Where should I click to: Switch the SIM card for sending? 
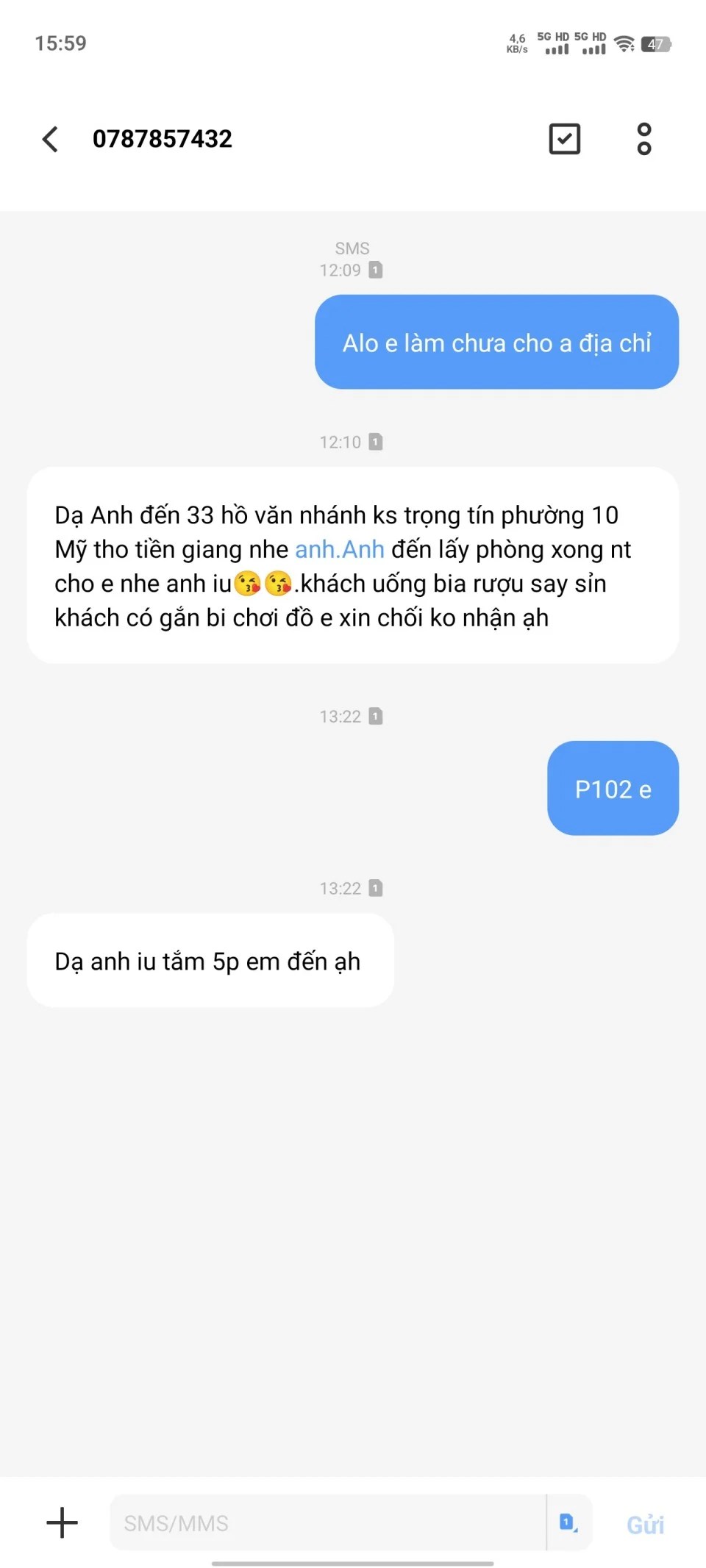click(568, 1522)
